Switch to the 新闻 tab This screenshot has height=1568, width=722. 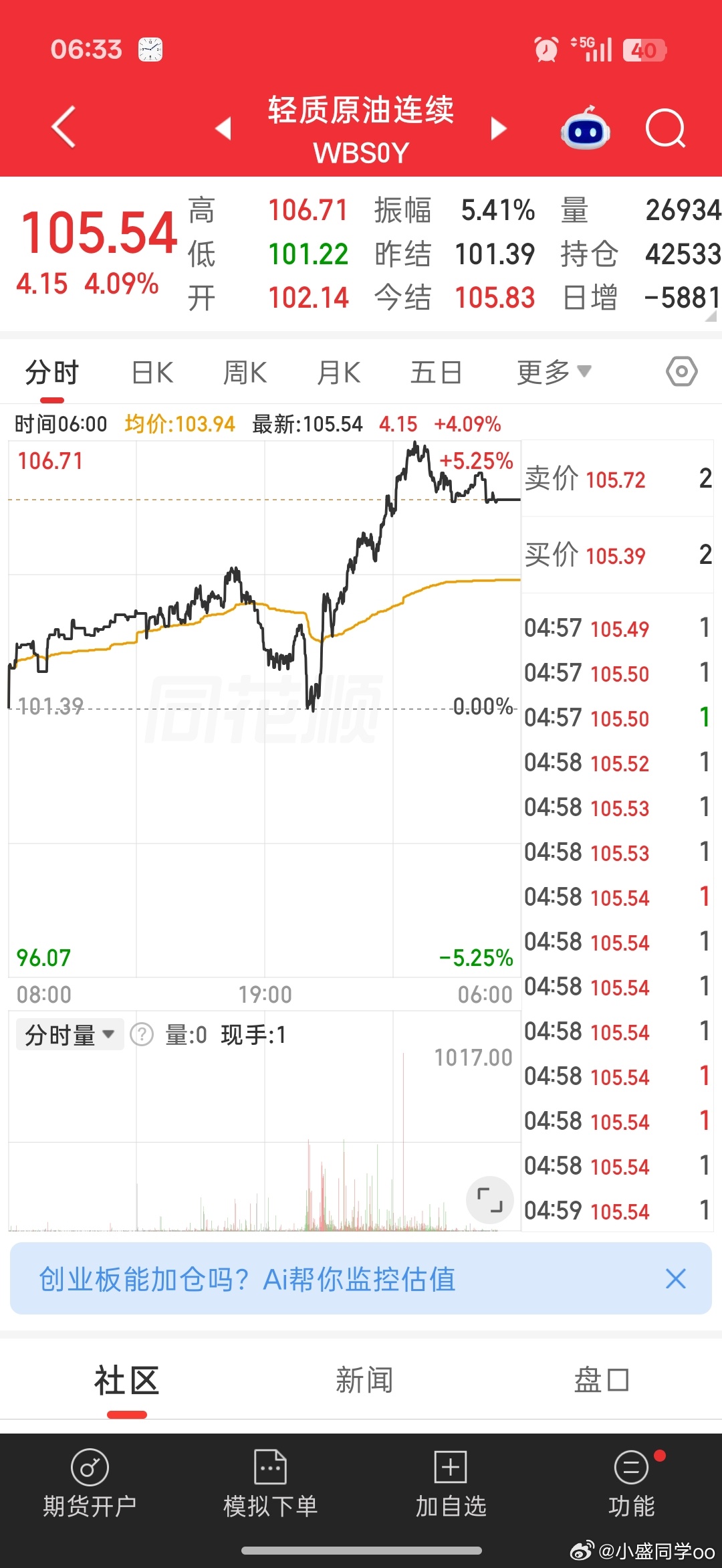click(364, 1380)
